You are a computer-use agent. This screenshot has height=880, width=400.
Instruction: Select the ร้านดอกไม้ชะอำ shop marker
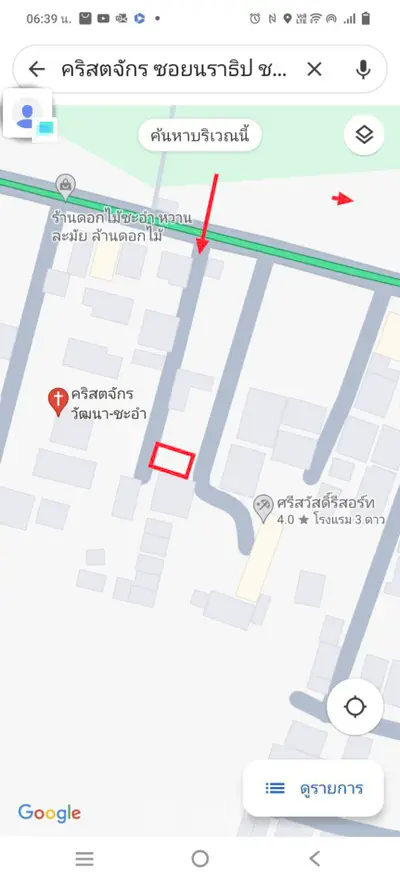click(66, 187)
